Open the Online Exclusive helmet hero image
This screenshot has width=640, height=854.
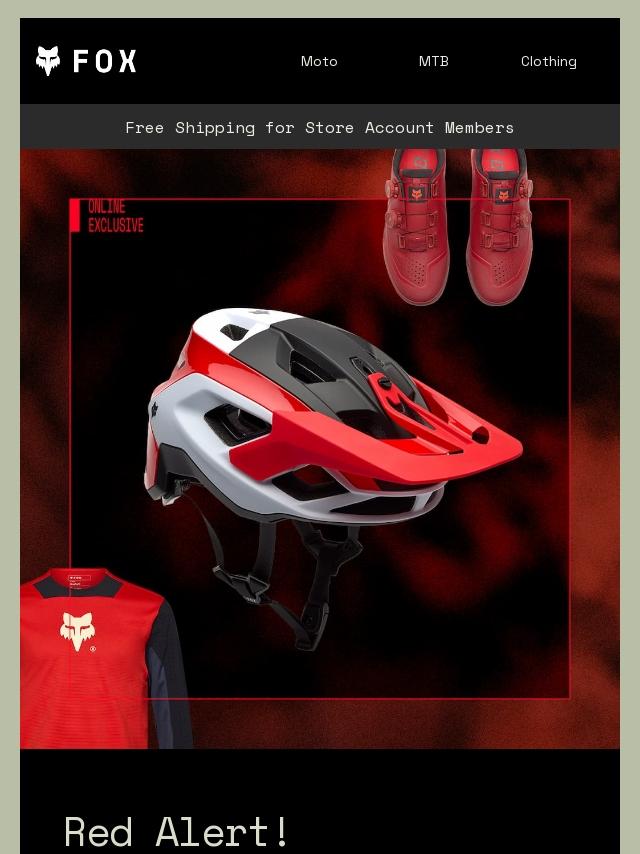pos(320,450)
